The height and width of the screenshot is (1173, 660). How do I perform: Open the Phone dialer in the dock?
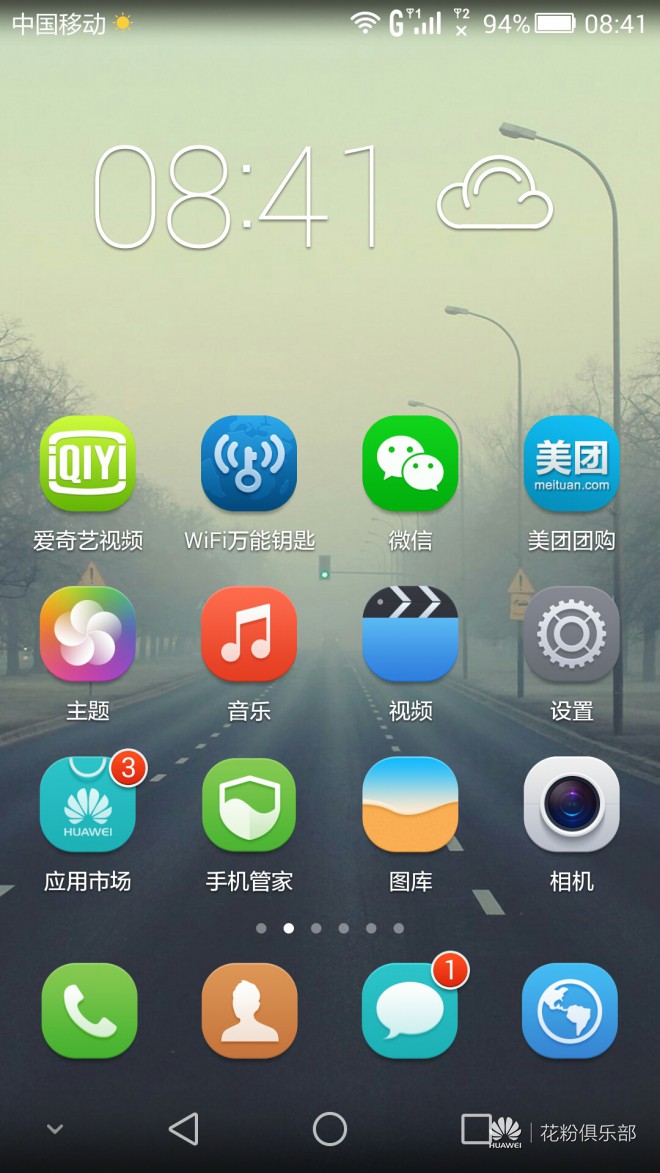(x=89, y=1011)
